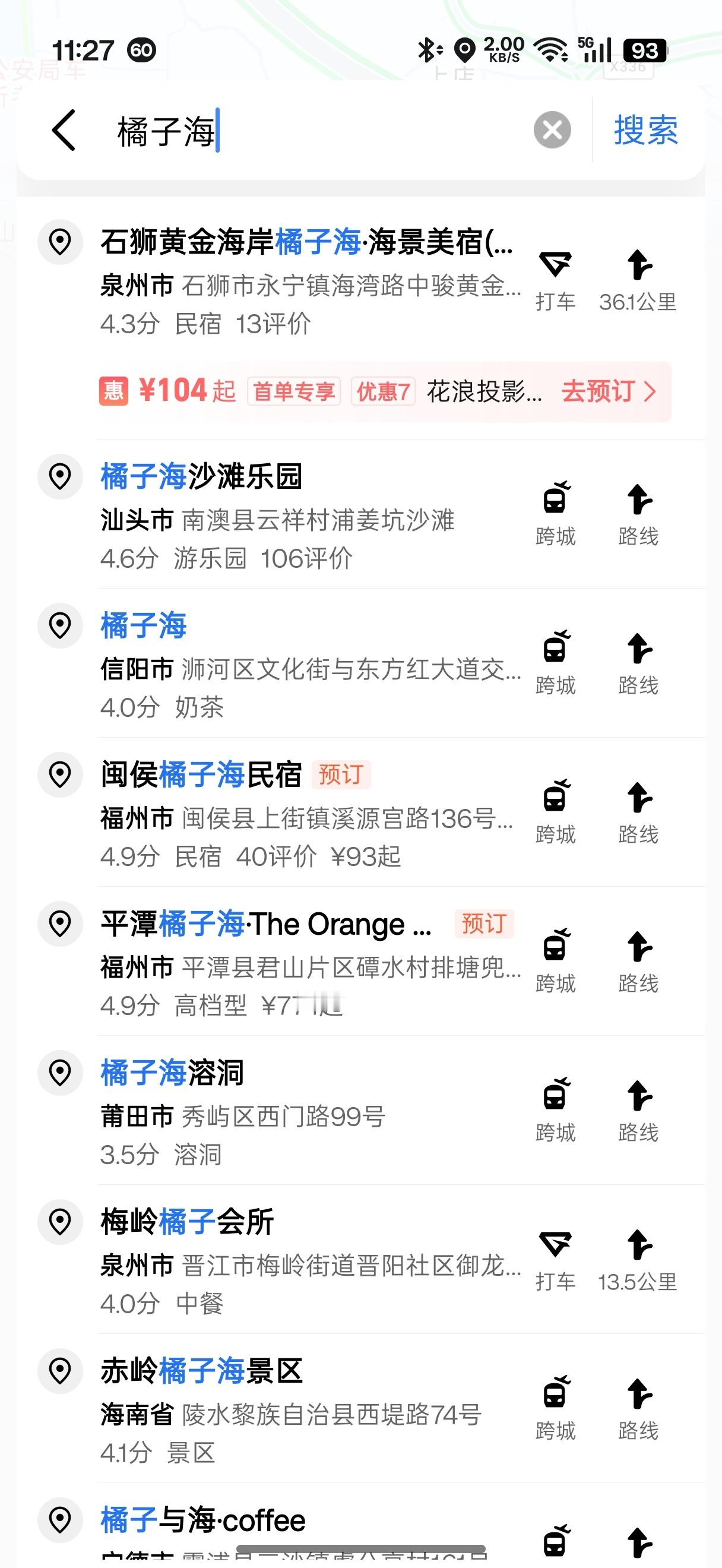This screenshot has height=1568, width=722.
Task: Select 梅岭橘子会所 result
Action: [188, 1222]
